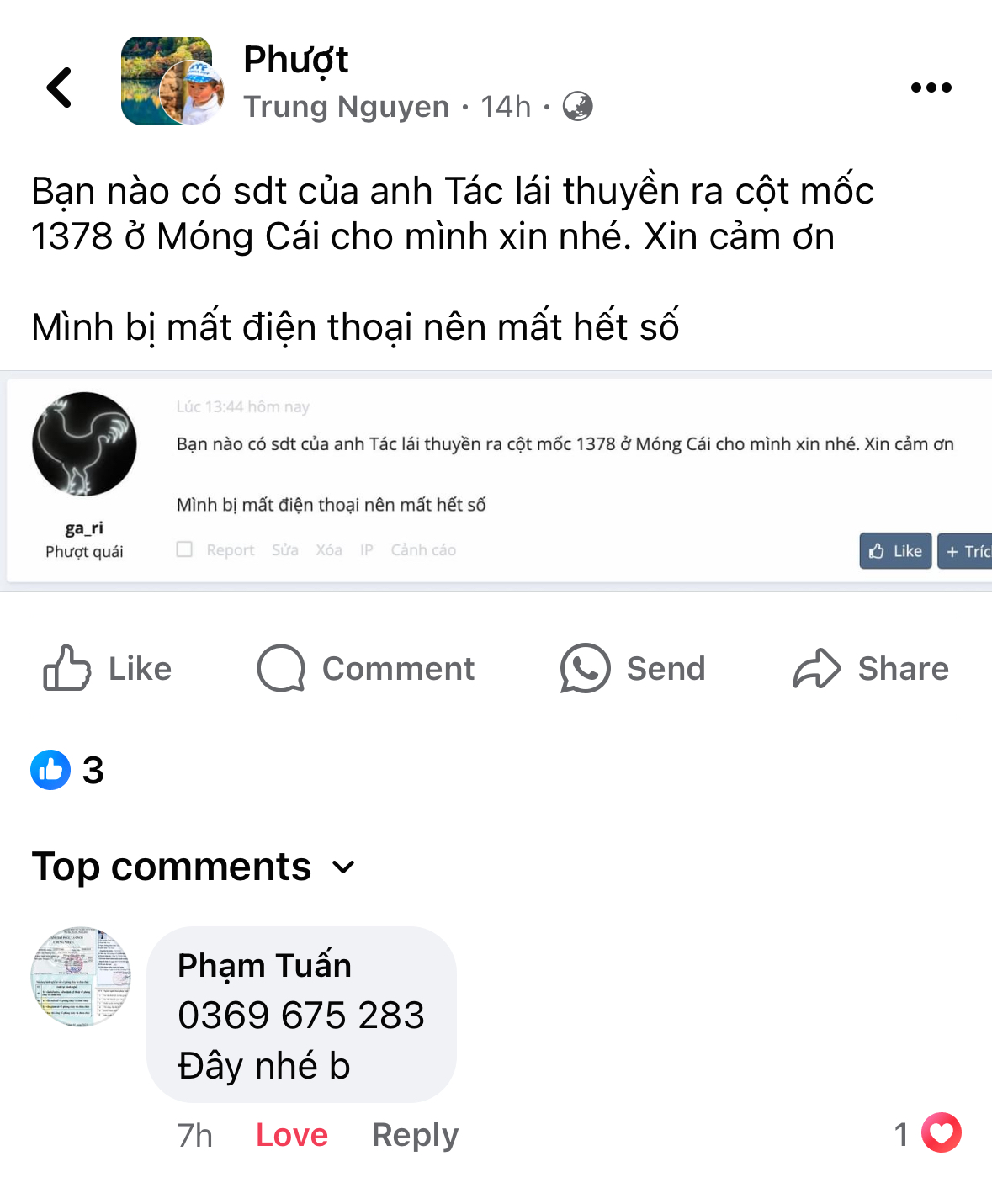
Task: Comment on the post
Action: 366,669
